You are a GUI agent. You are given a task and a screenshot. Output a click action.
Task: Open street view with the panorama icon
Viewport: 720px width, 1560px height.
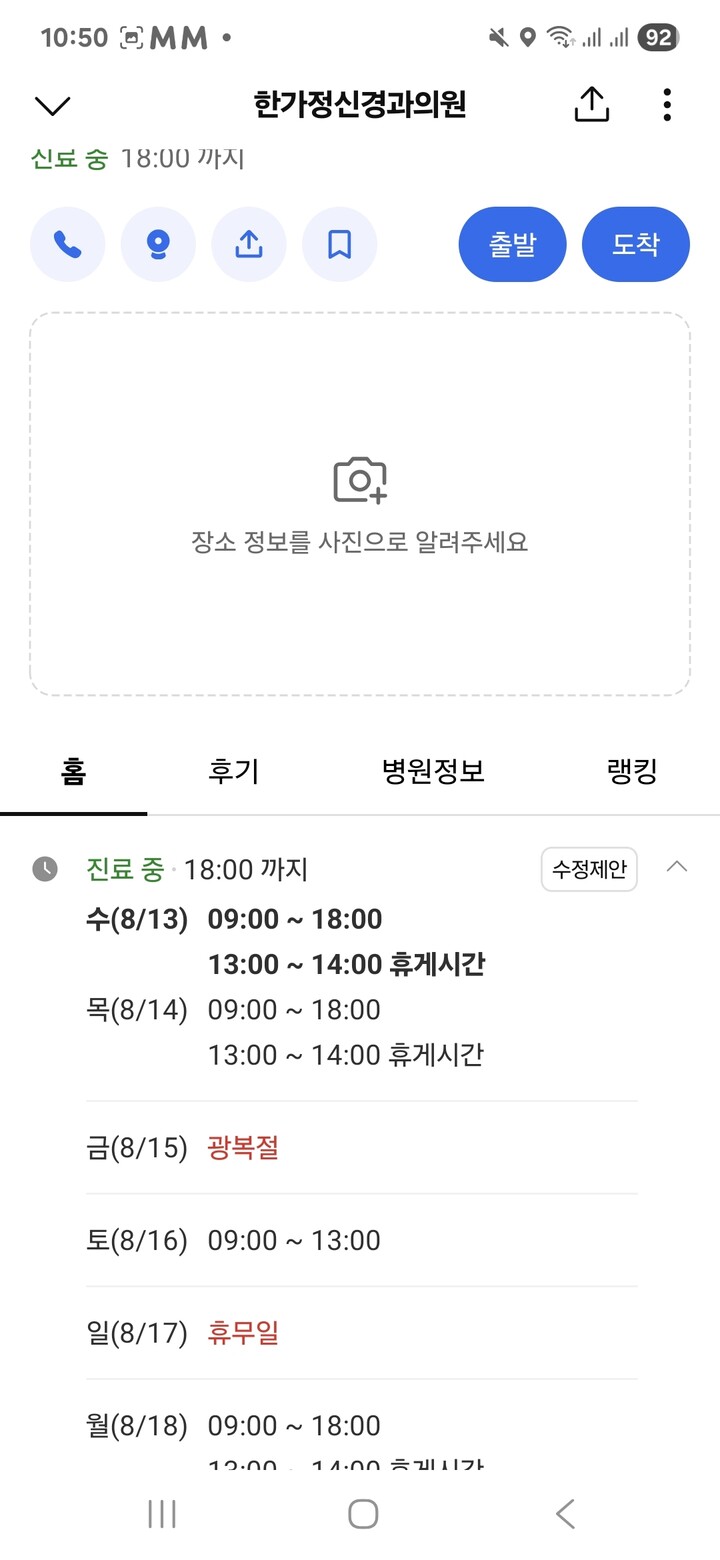158,243
